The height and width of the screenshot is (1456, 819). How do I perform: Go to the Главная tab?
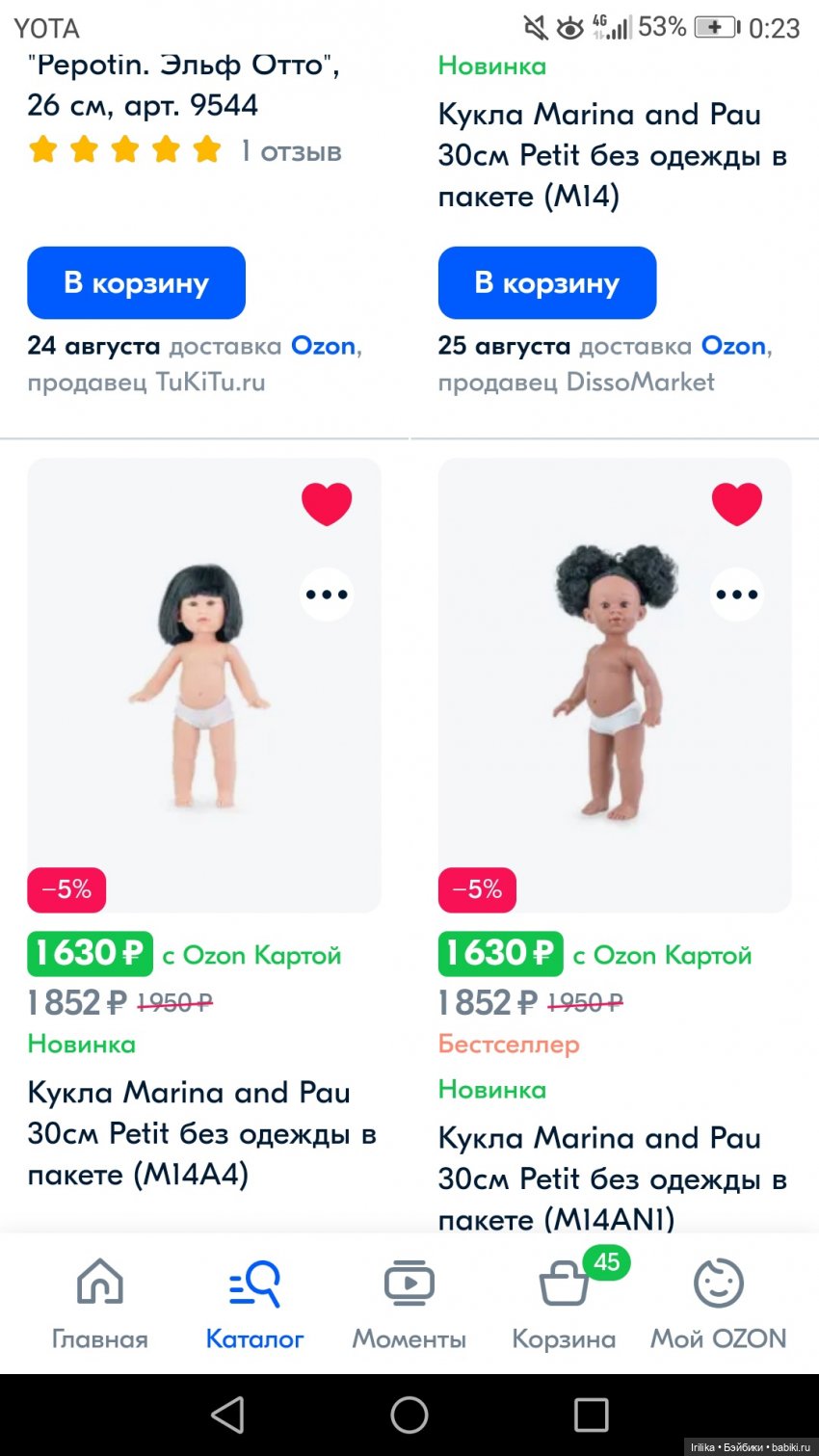[x=100, y=1303]
